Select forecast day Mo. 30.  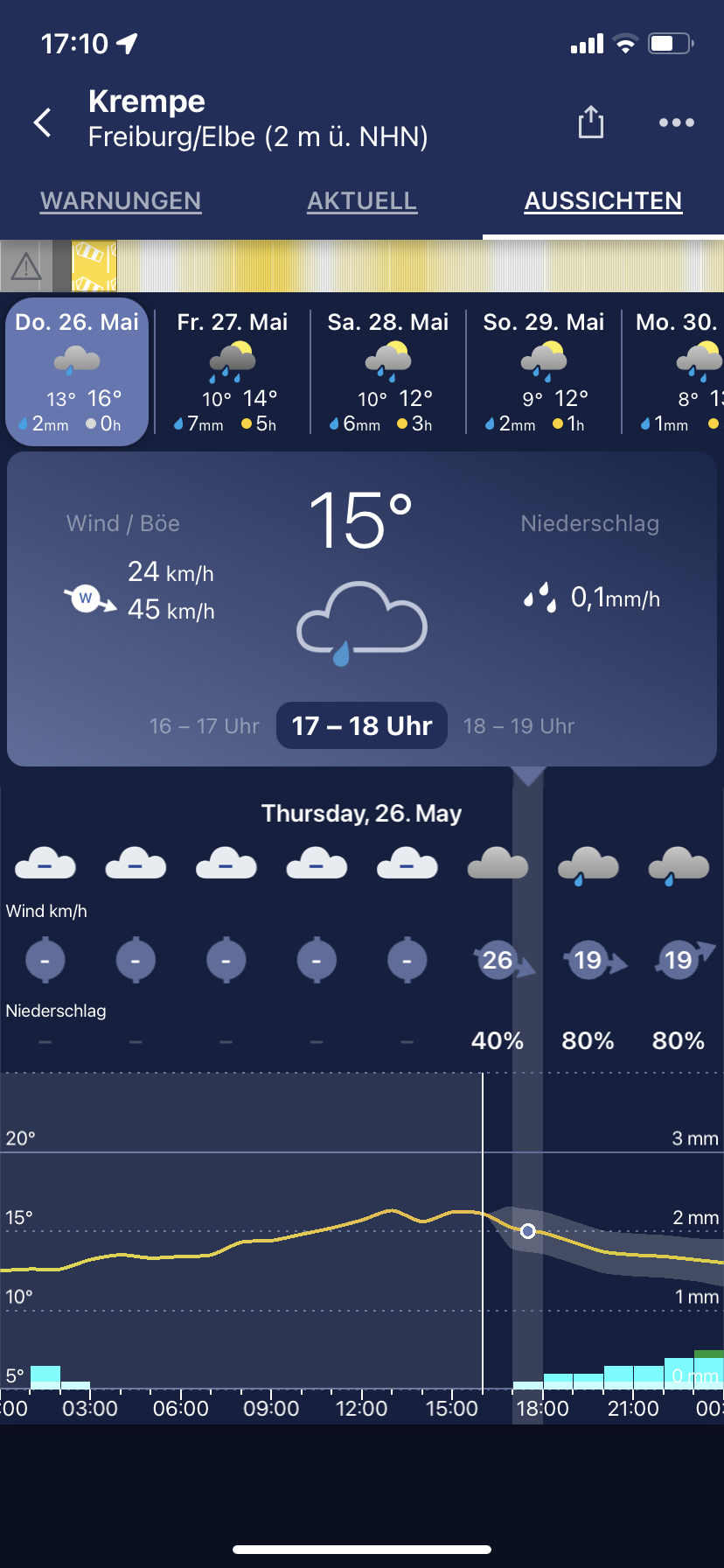click(679, 373)
